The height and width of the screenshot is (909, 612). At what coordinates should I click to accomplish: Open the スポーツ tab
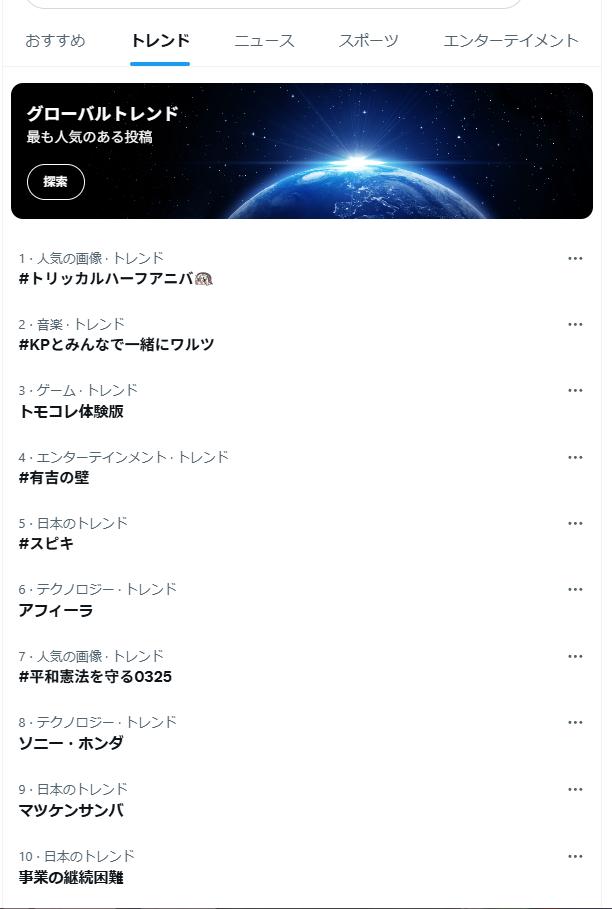point(368,41)
